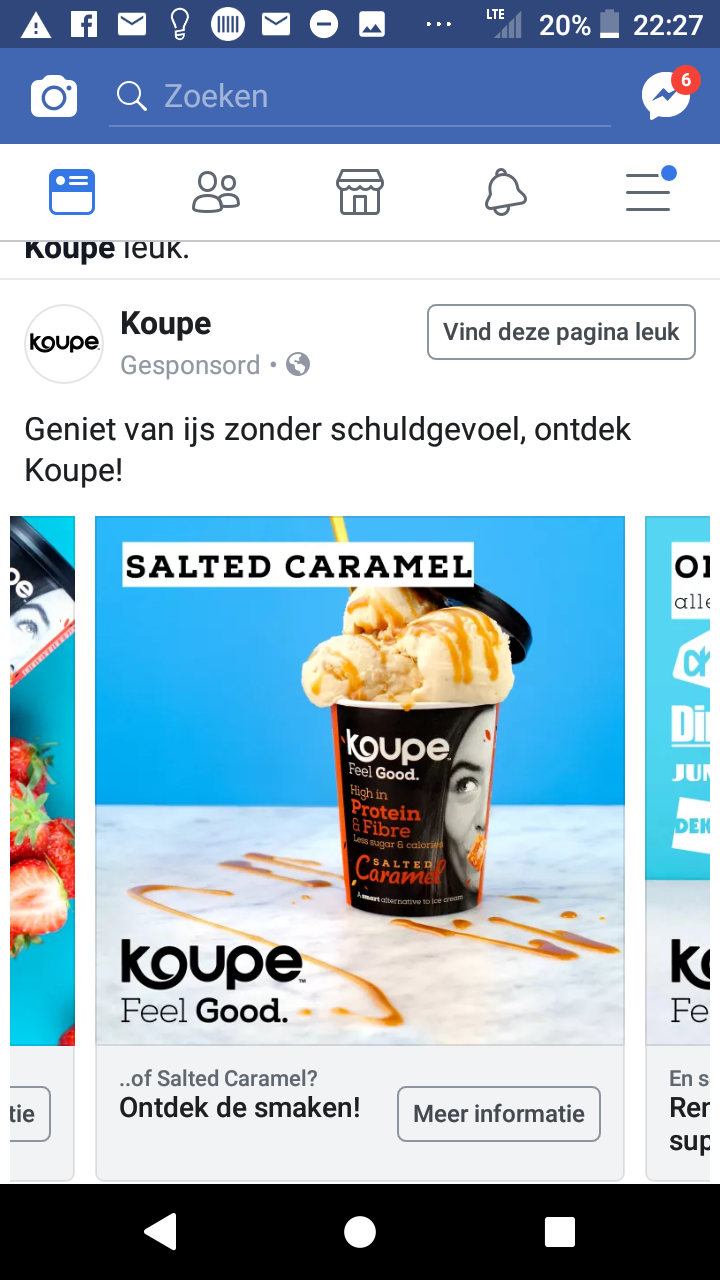
Task: Tap 'Meer informatie' under Salted Caramel
Action: [x=499, y=1114]
